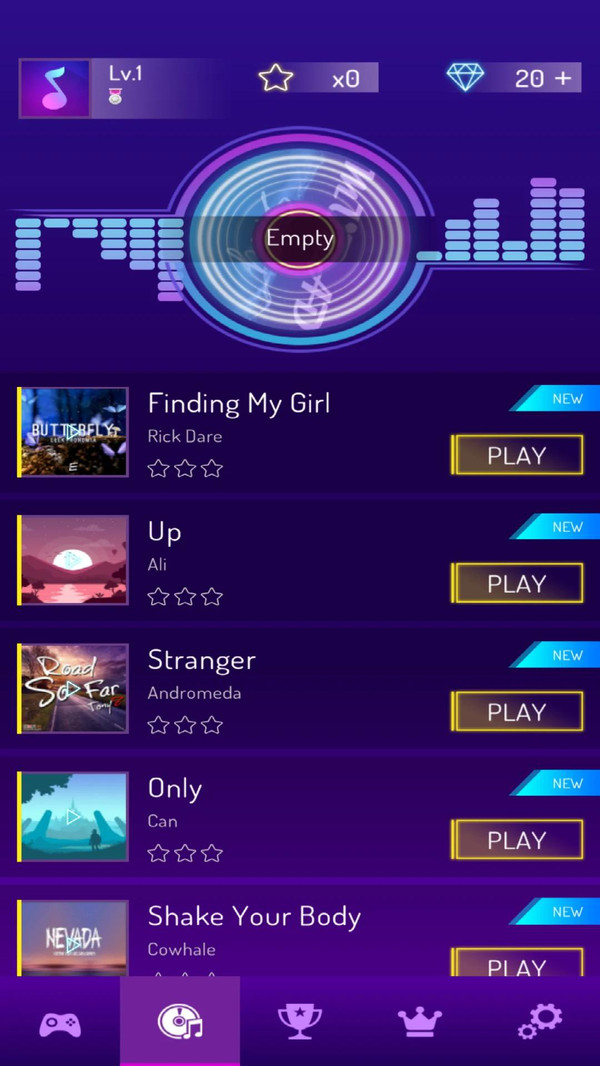Preview the Stranger album cover
Viewport: 600px width, 1066px height.
point(74,688)
